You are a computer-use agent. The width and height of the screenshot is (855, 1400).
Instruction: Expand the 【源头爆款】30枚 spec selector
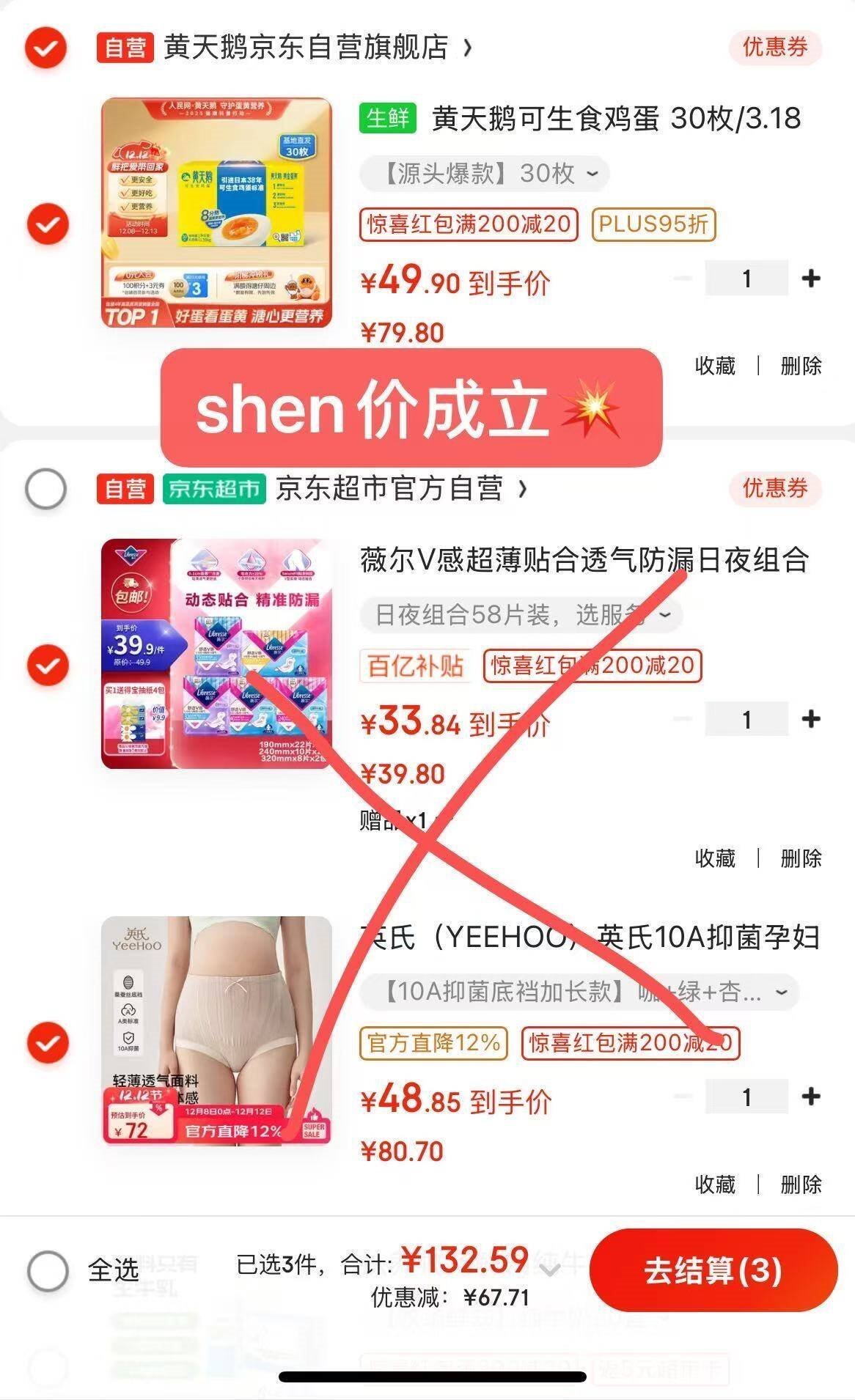[485, 174]
